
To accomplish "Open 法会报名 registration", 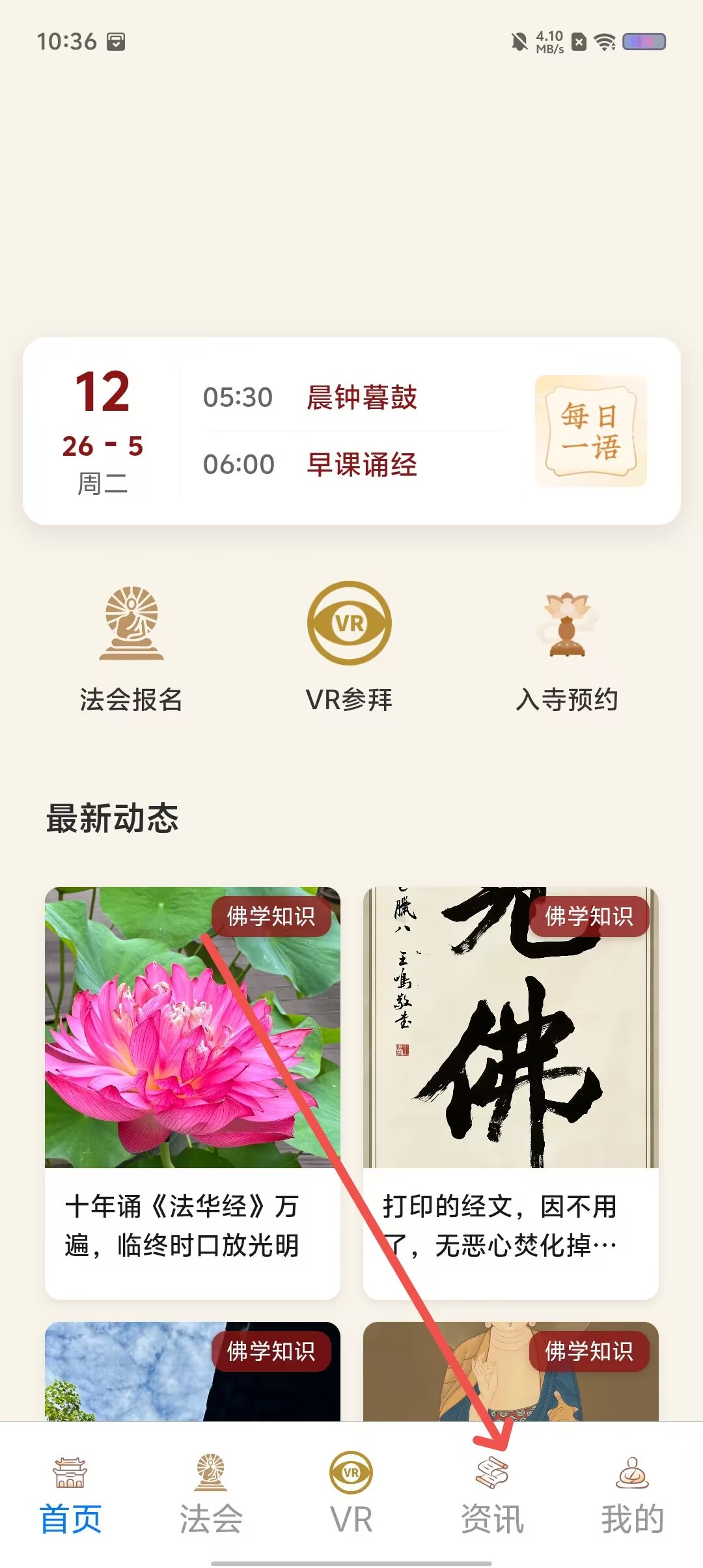I will (131, 649).
